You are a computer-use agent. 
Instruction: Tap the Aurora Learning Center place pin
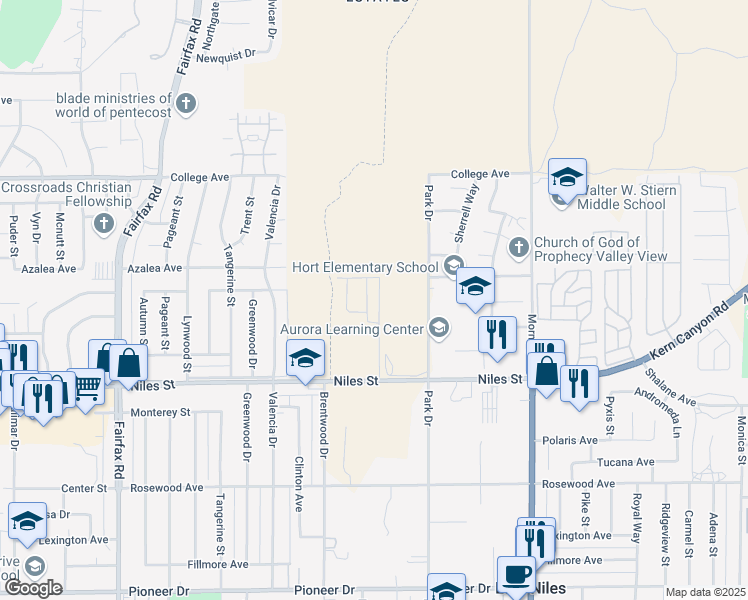point(437,327)
